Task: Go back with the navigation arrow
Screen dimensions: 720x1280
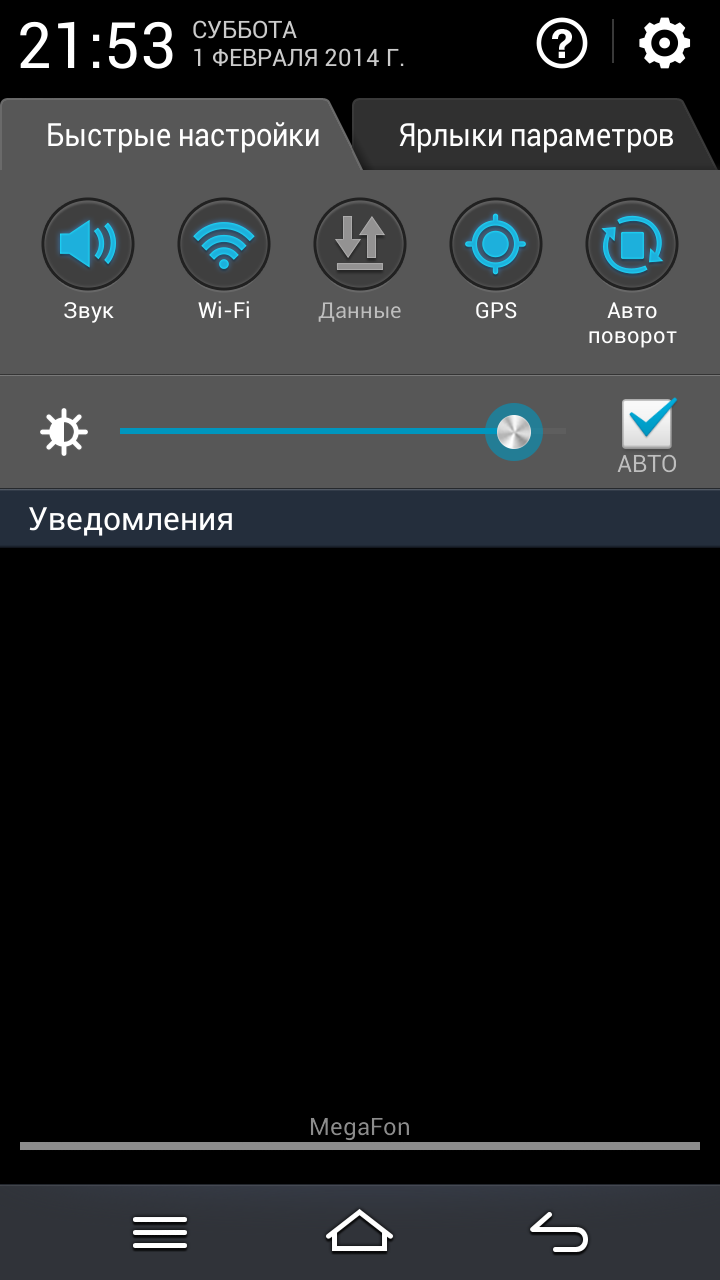Action: [x=559, y=1232]
